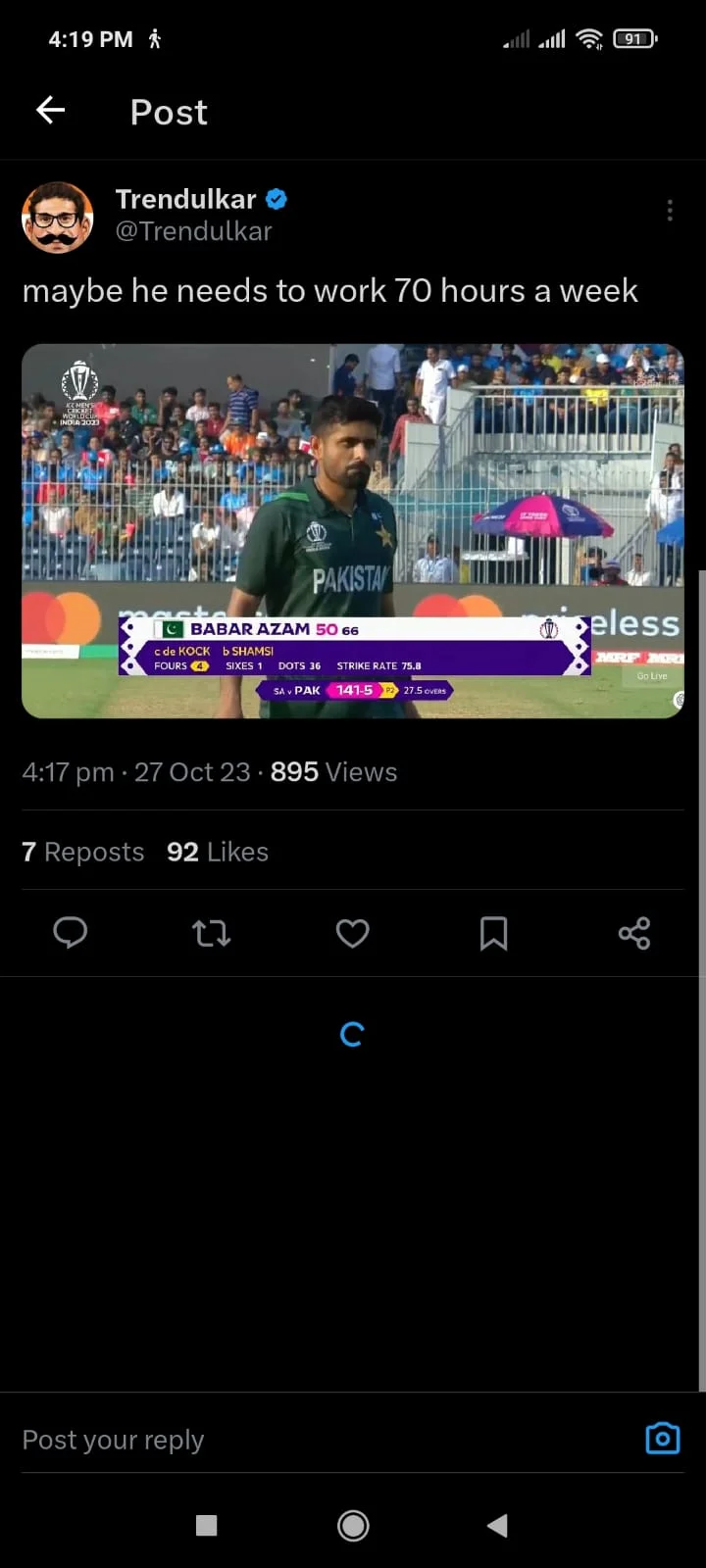Share the post via share icon
This screenshot has height=1568, width=706.
pyautogui.click(x=634, y=933)
